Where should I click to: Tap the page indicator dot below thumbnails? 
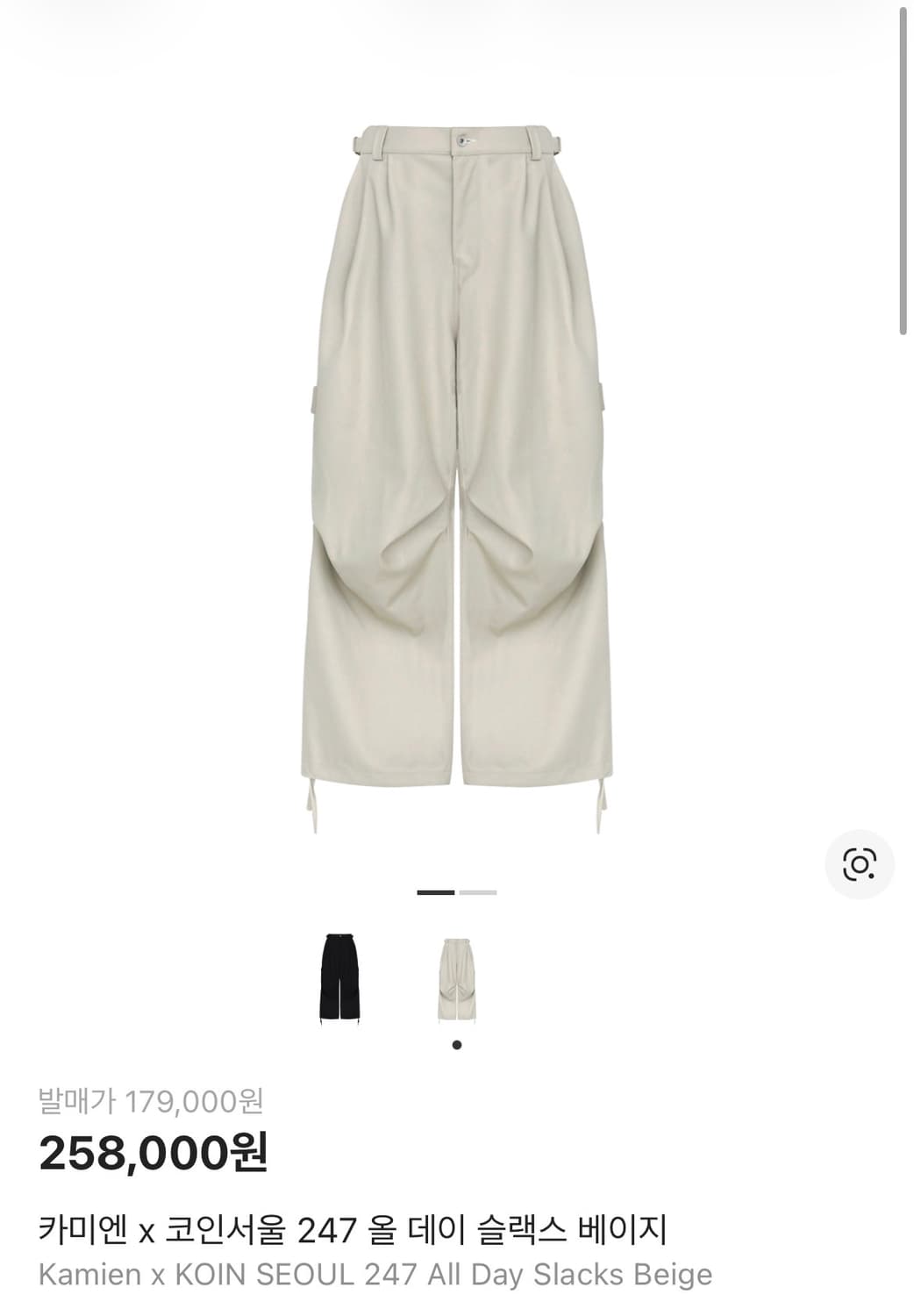[x=457, y=1043]
